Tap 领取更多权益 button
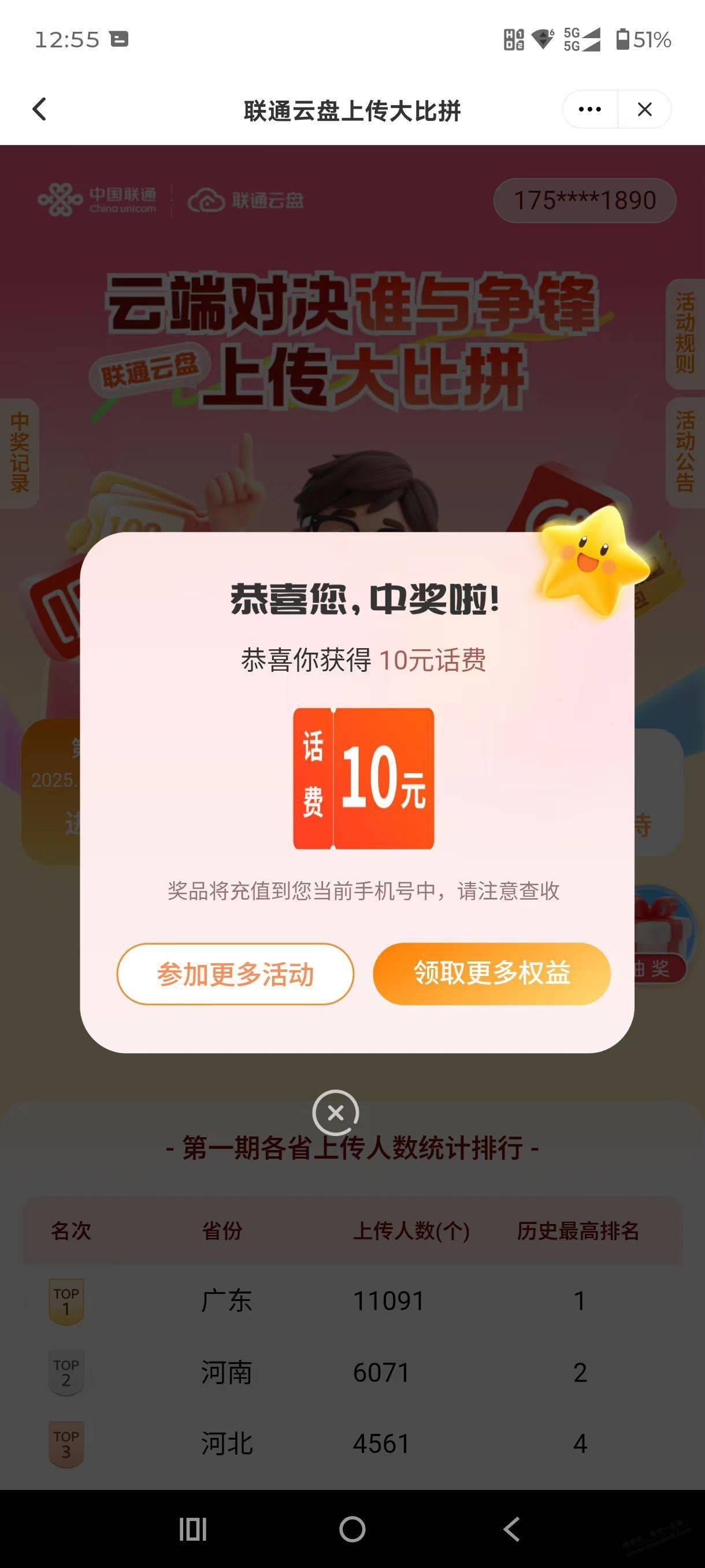This screenshot has height=1568, width=705. pyautogui.click(x=492, y=972)
